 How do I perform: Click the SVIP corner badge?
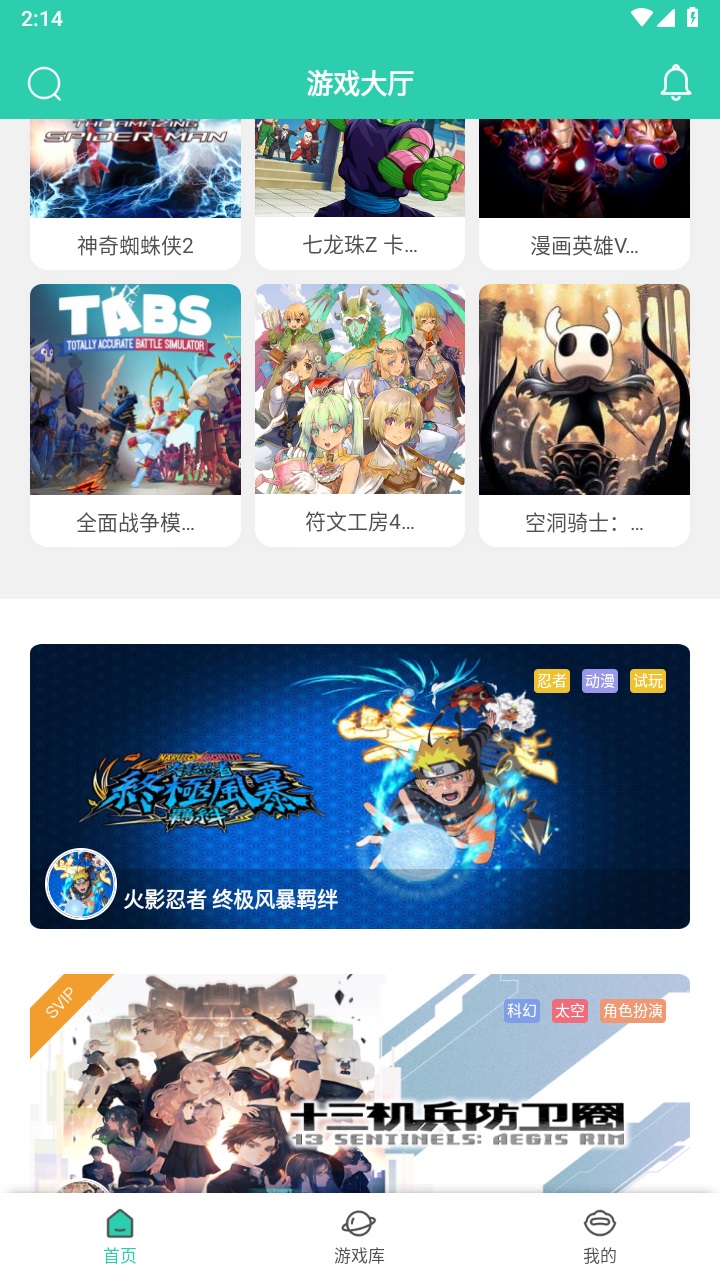coord(62,1003)
